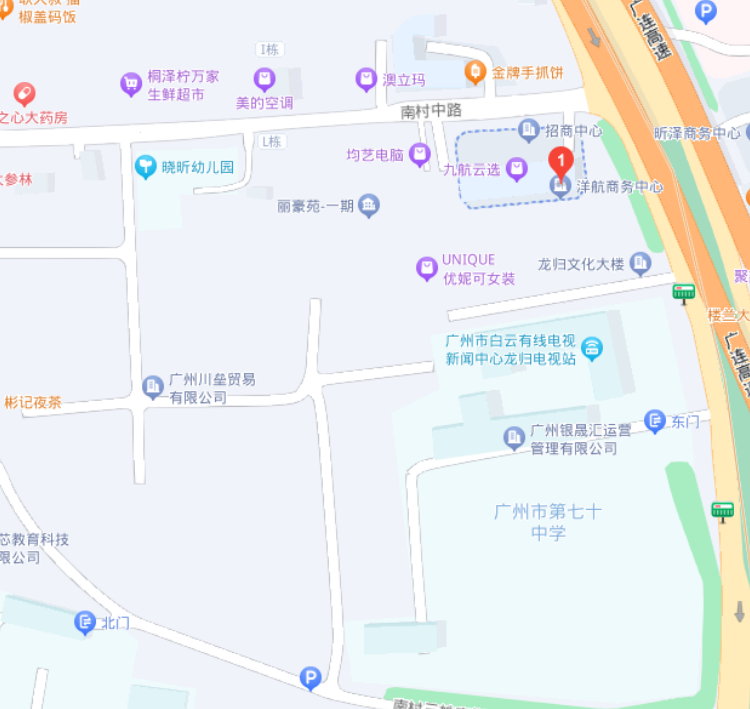Screen dimensions: 750x709
Task: Tap the 之心大药房 pharmacy marker
Action: [x=24, y=95]
